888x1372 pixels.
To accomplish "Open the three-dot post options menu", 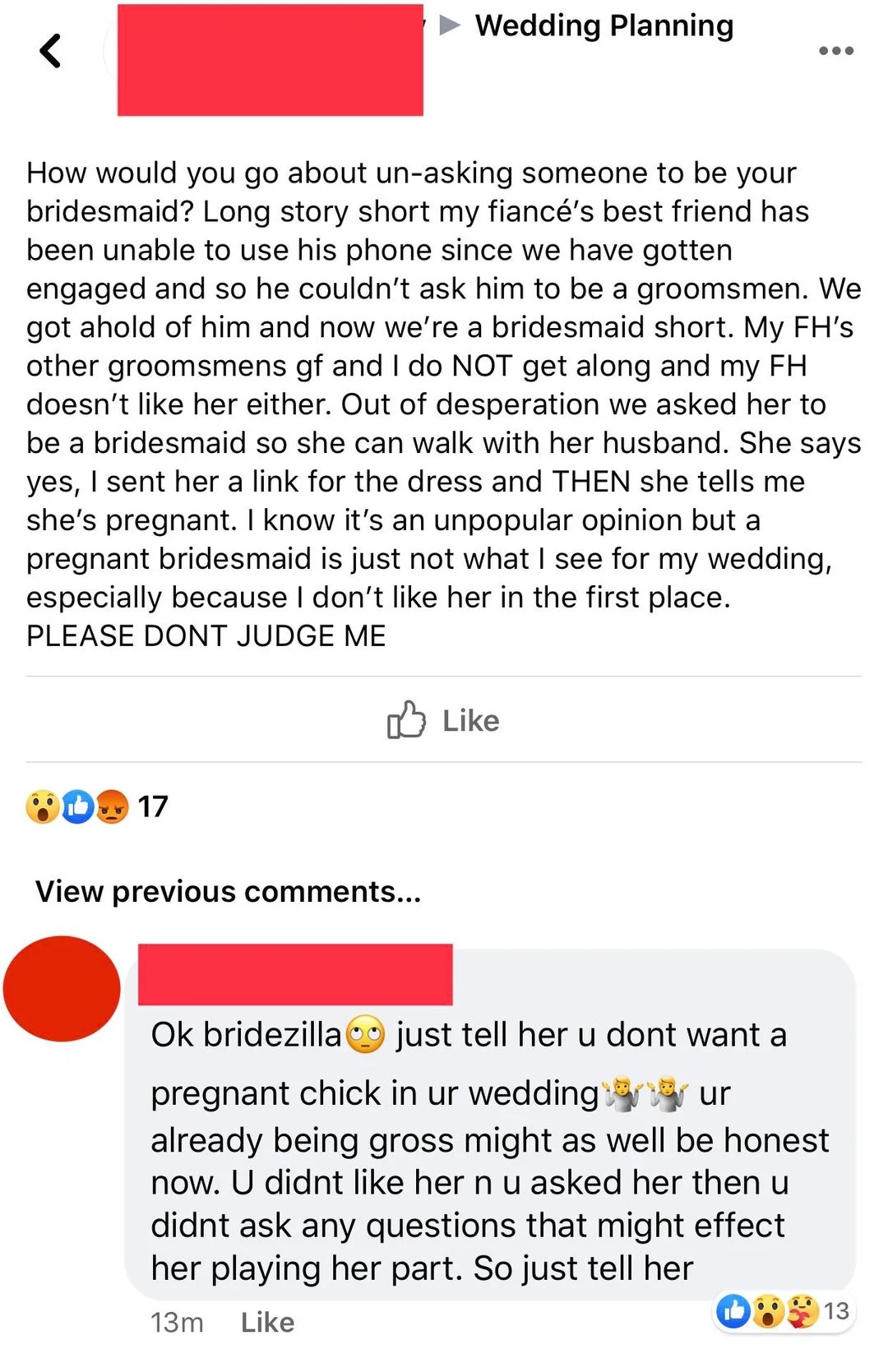I will [x=836, y=51].
